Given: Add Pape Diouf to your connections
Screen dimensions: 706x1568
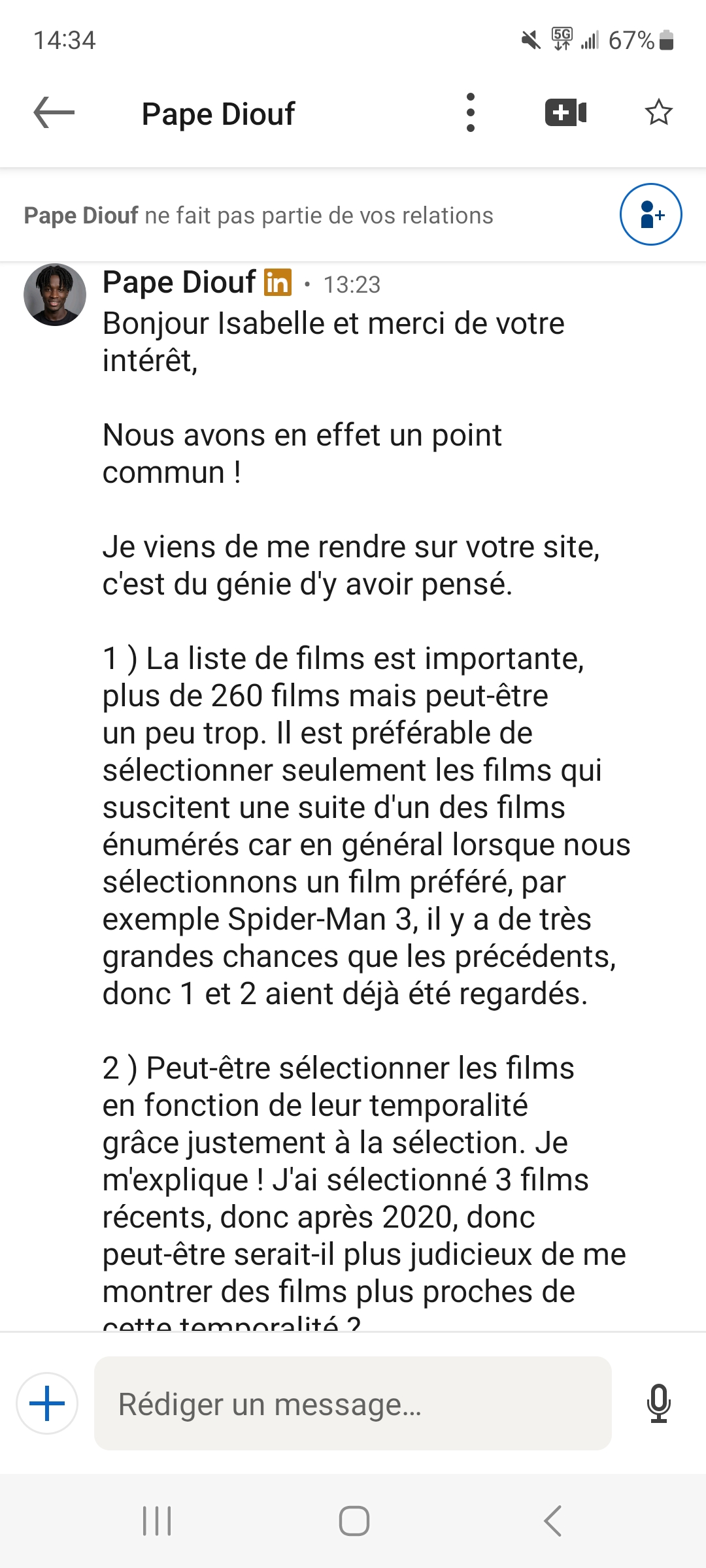Looking at the screenshot, I should tap(650, 214).
